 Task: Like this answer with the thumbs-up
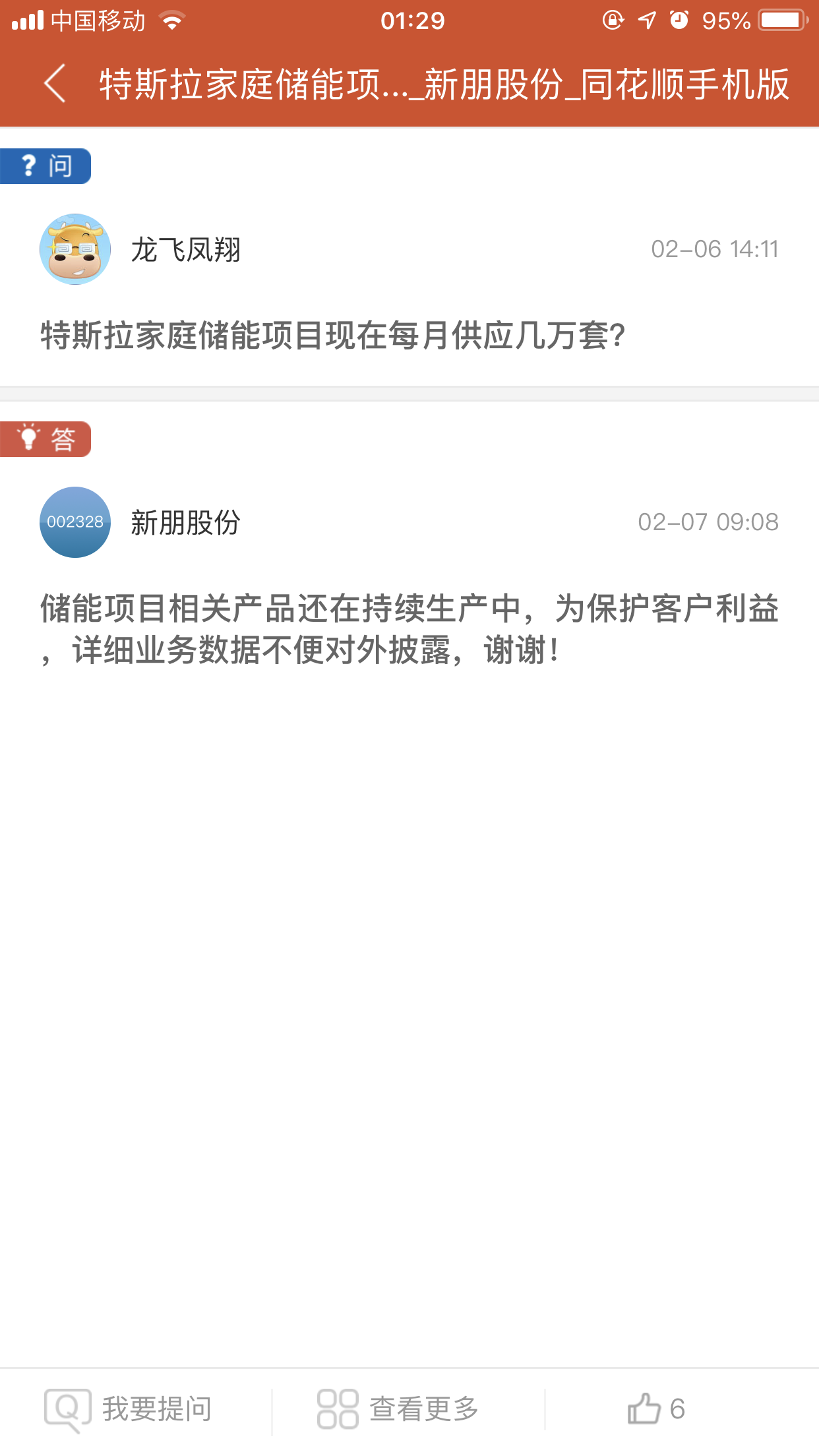655,1409
